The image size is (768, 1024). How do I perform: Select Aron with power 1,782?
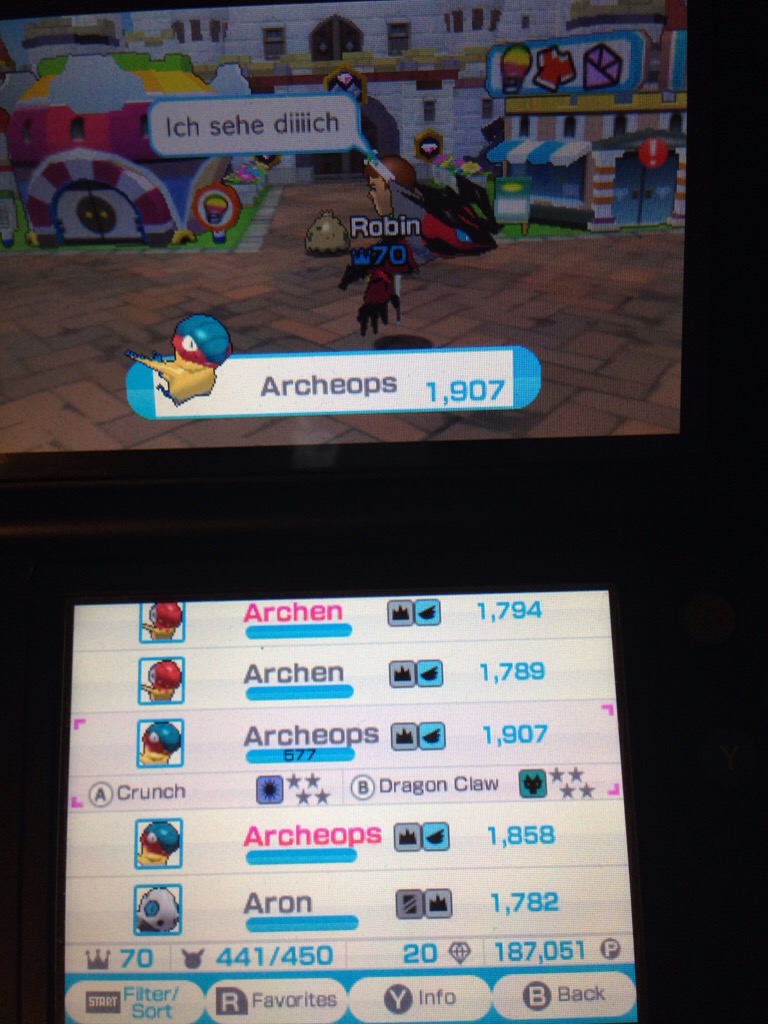(x=340, y=908)
